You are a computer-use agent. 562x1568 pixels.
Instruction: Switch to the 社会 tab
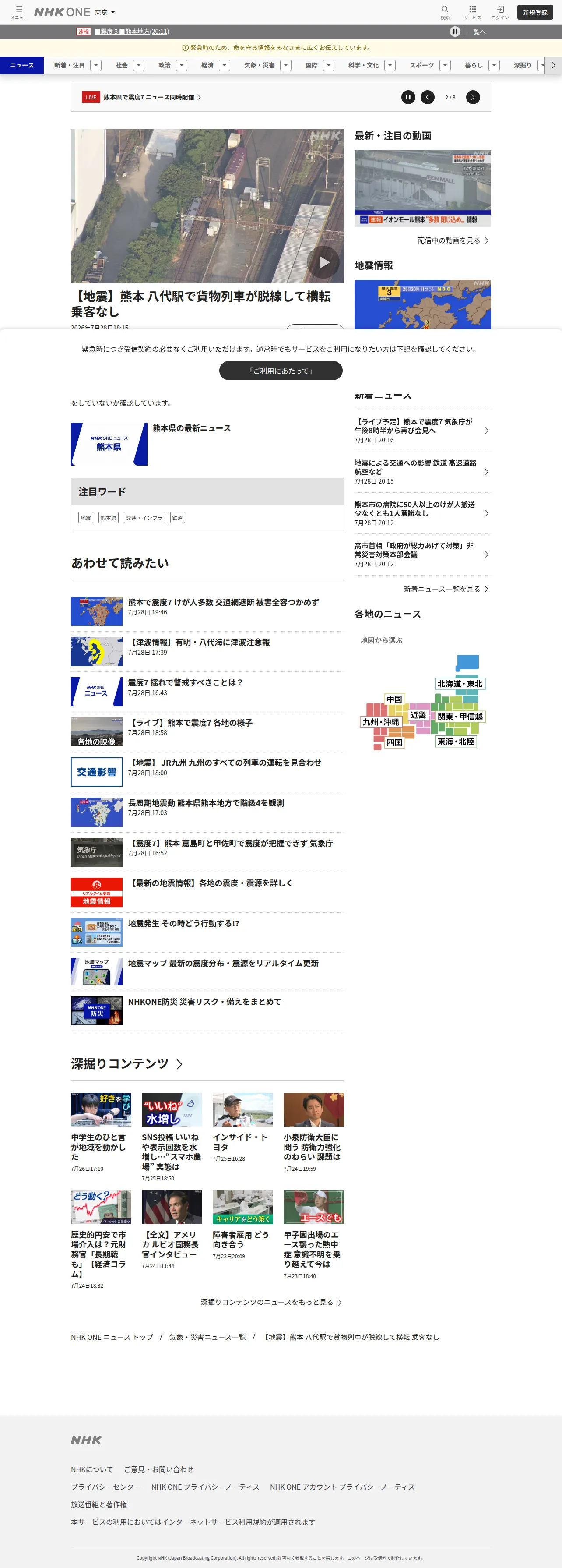click(122, 65)
